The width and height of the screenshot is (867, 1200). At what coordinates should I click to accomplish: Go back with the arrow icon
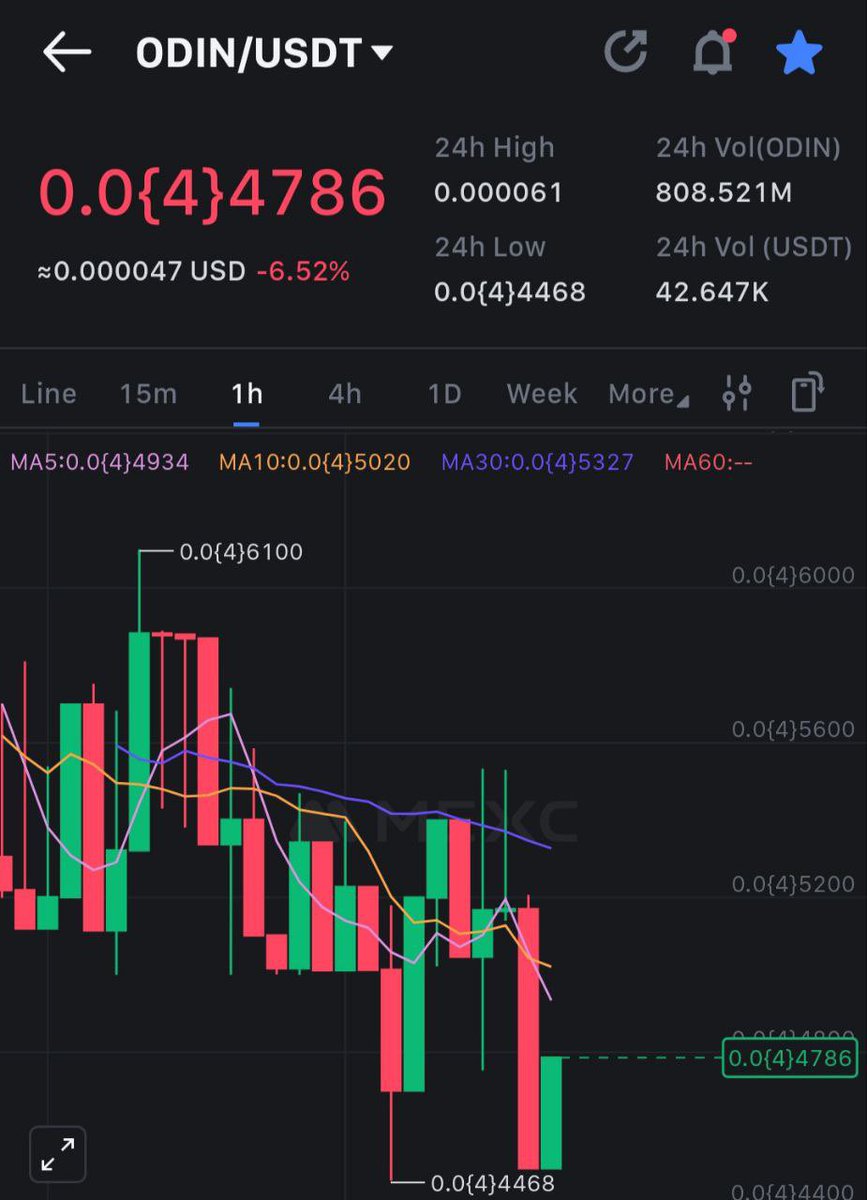coord(67,52)
